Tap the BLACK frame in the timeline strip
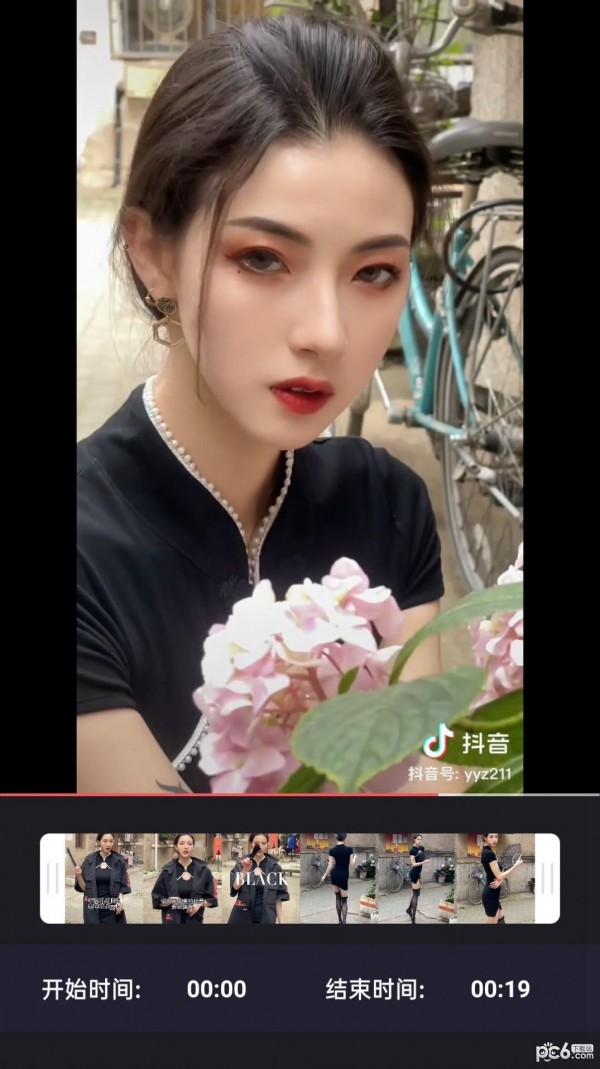This screenshot has height=1069, width=600. [x=260, y=878]
